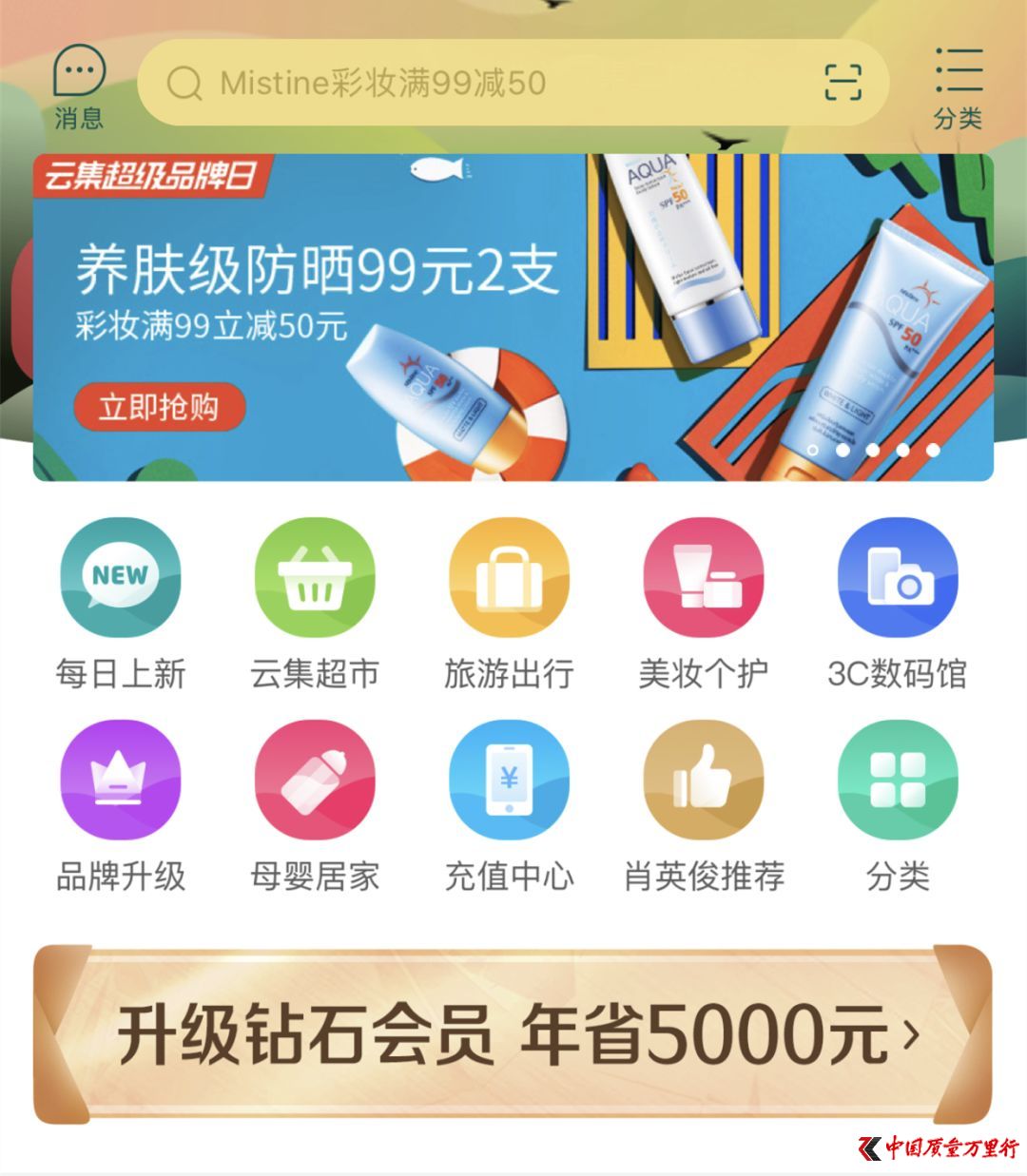Open the green 分类 grid shortcut
Screen dimensions: 1027x1176
(x=898, y=804)
